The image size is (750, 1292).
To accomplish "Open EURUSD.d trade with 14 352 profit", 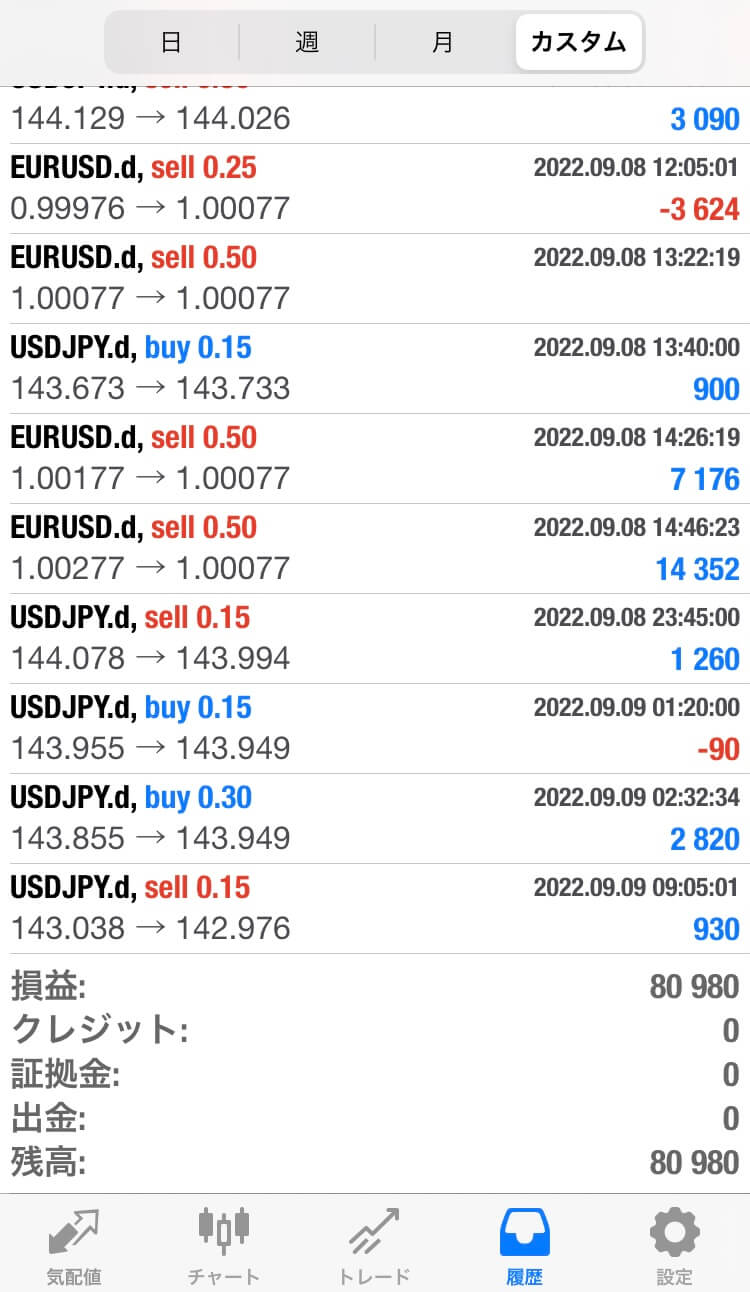I will pyautogui.click(x=375, y=548).
